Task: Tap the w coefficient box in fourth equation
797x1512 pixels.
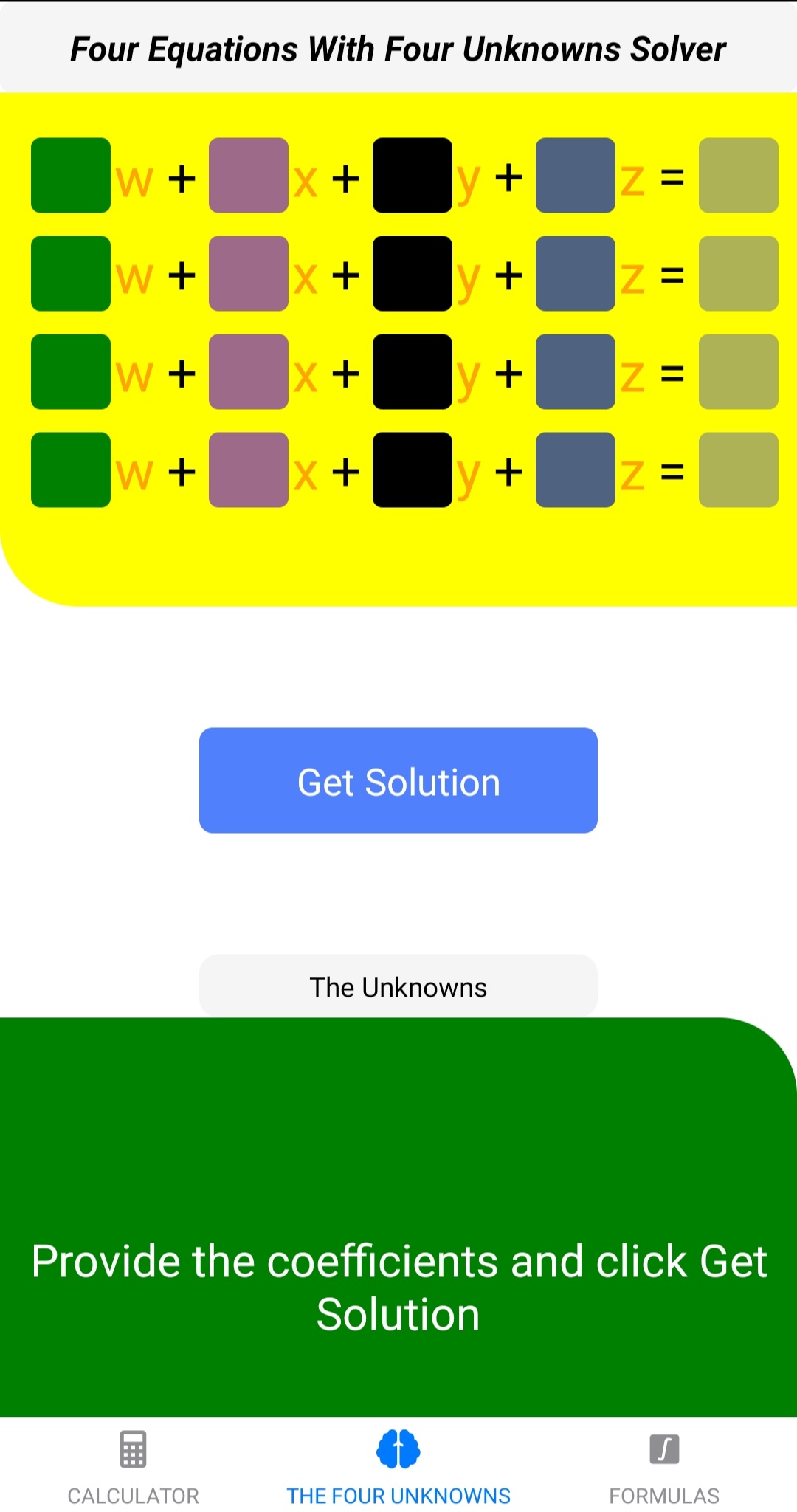Action: 71,470
